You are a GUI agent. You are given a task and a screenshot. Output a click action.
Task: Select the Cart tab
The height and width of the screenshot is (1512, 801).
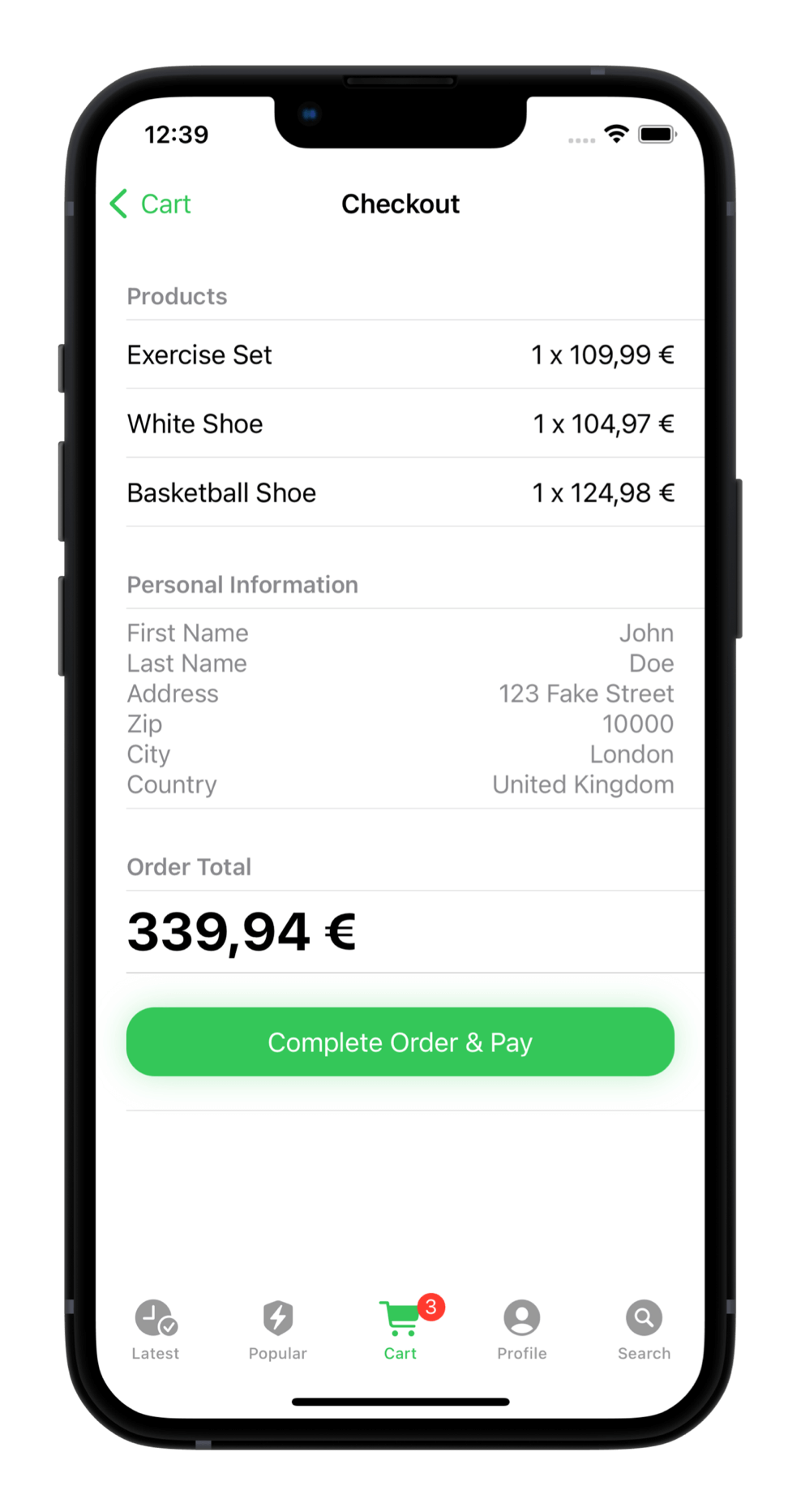click(400, 1330)
